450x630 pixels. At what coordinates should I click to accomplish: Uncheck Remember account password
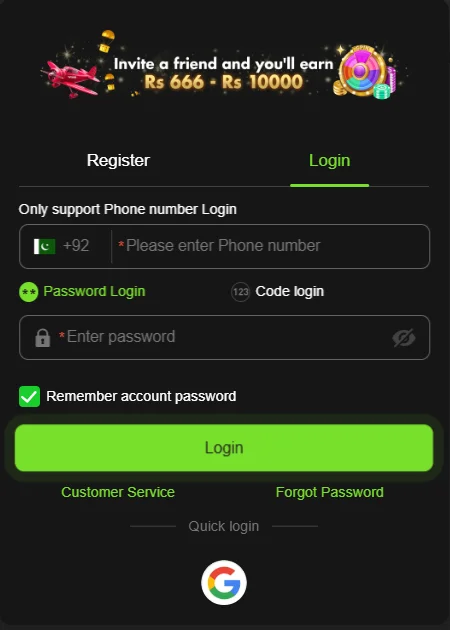pyautogui.click(x=29, y=397)
